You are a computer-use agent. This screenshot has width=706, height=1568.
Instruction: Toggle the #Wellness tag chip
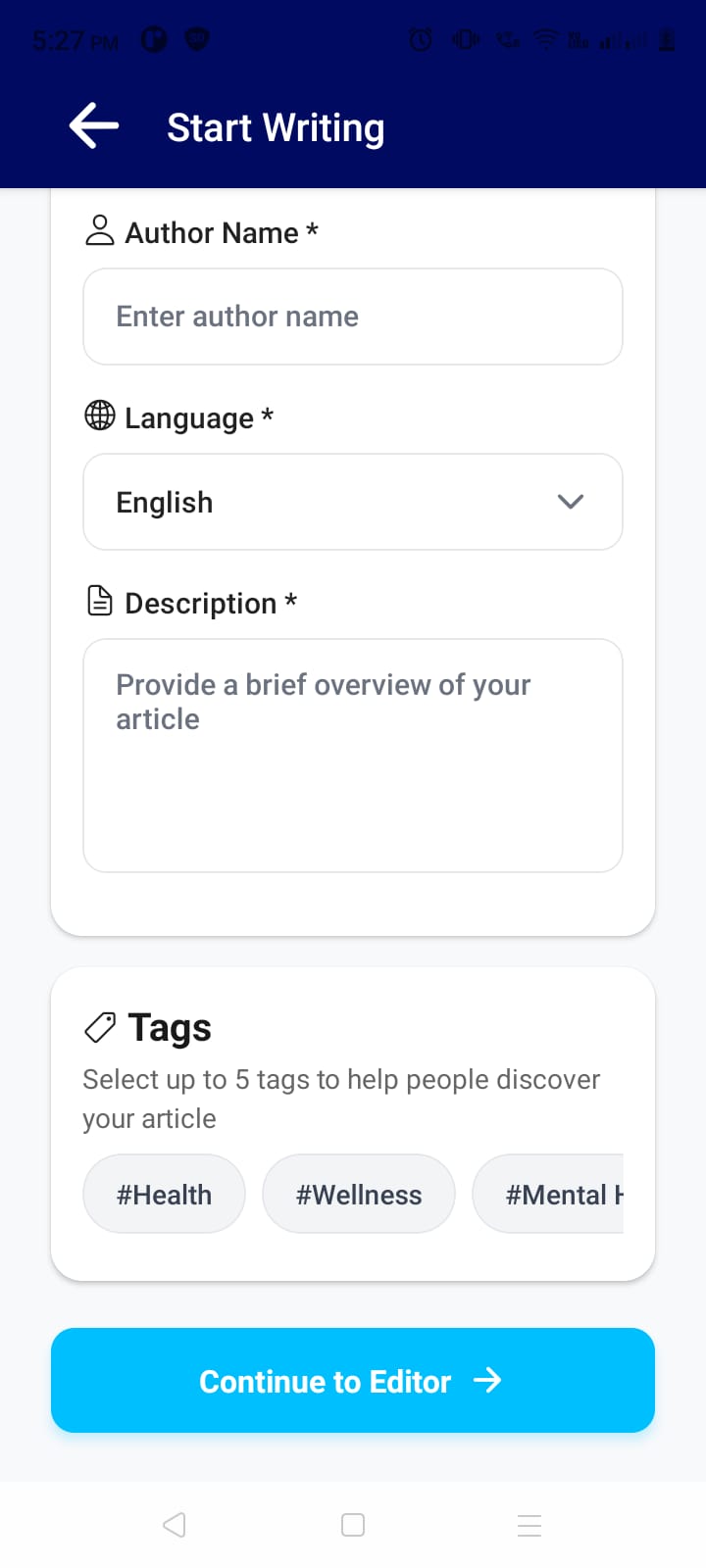359,1194
